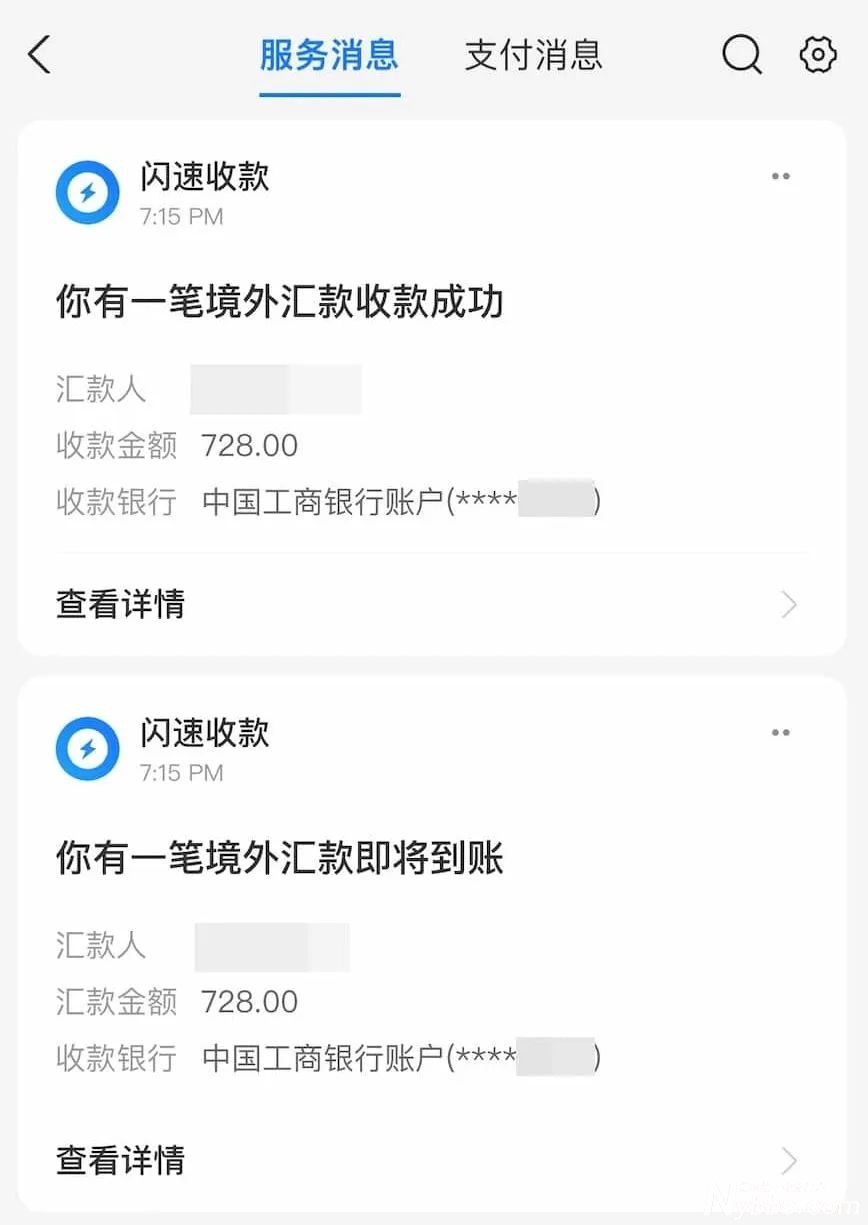Open more options on 即将到账 message
This screenshot has height=1225, width=868.
point(781,733)
